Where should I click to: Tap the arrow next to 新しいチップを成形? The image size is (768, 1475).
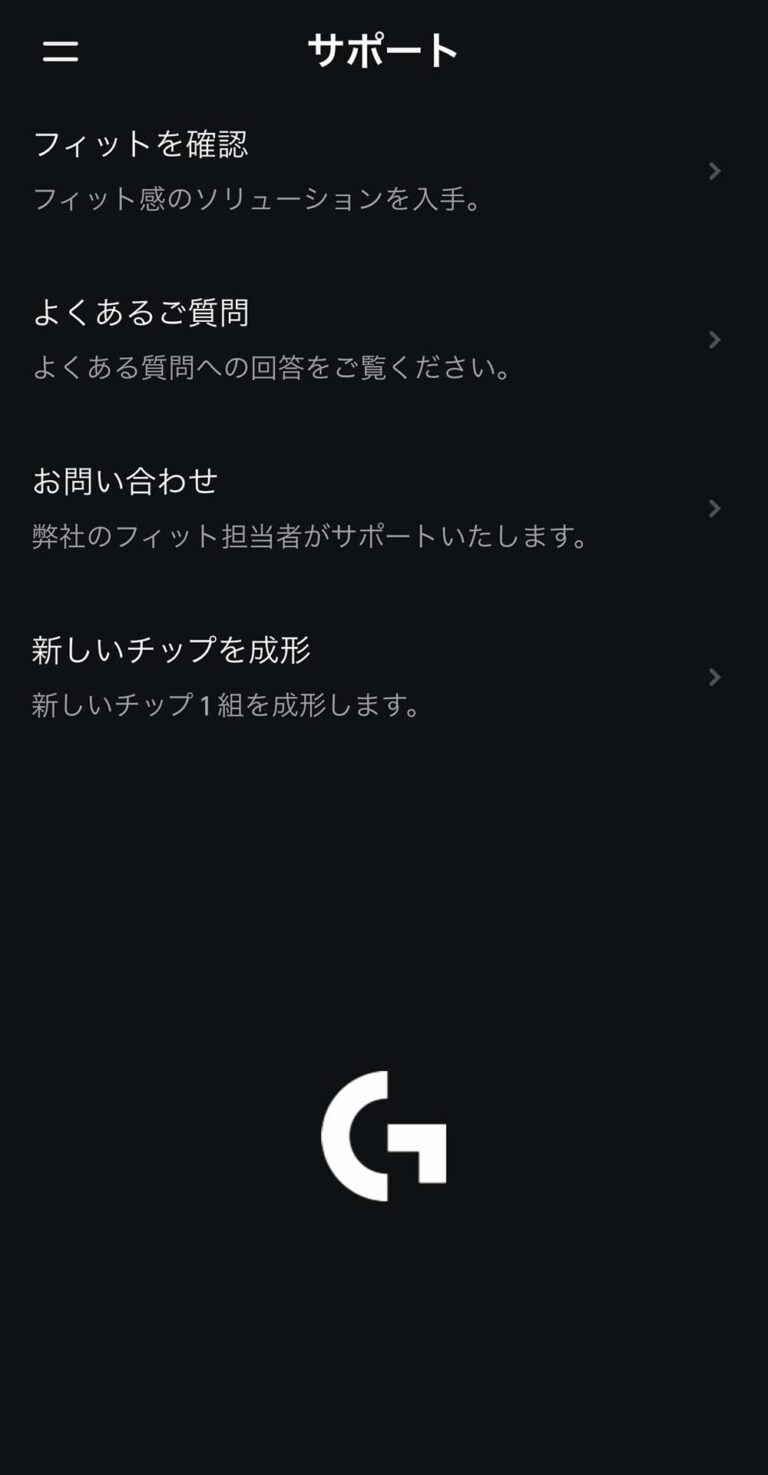[x=714, y=675]
